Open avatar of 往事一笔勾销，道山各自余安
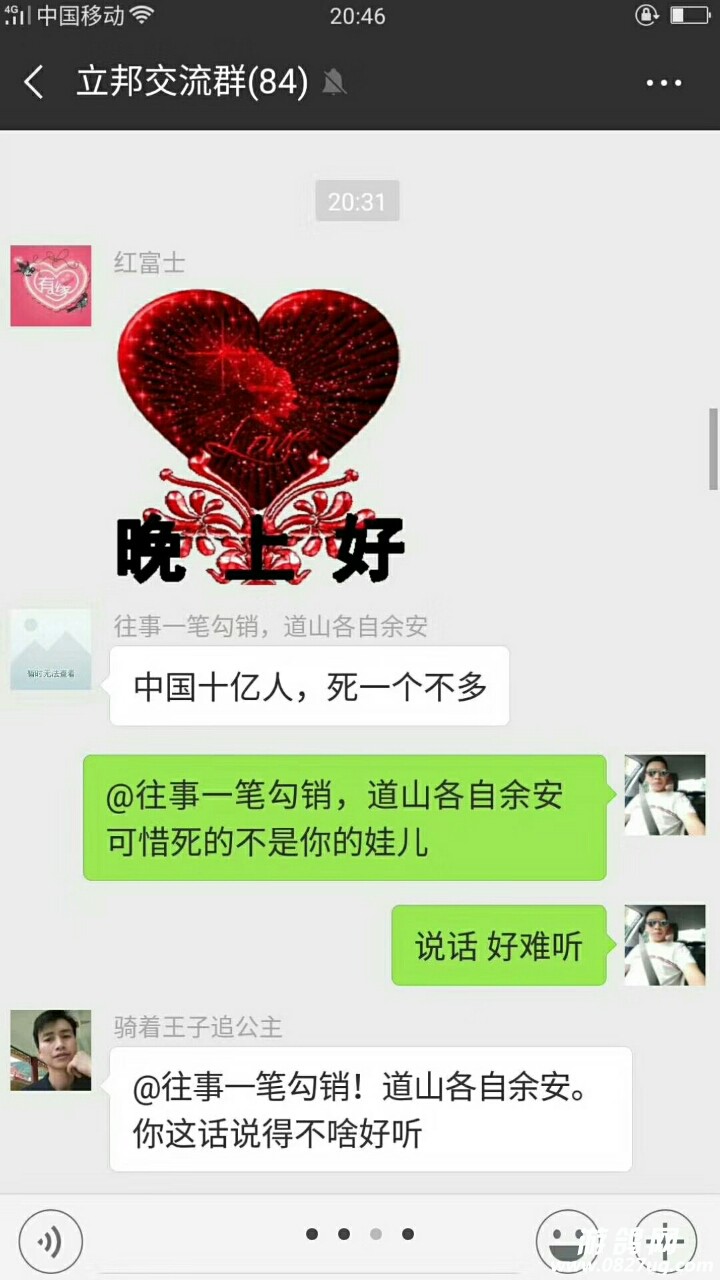This screenshot has width=720, height=1280. coord(51,650)
